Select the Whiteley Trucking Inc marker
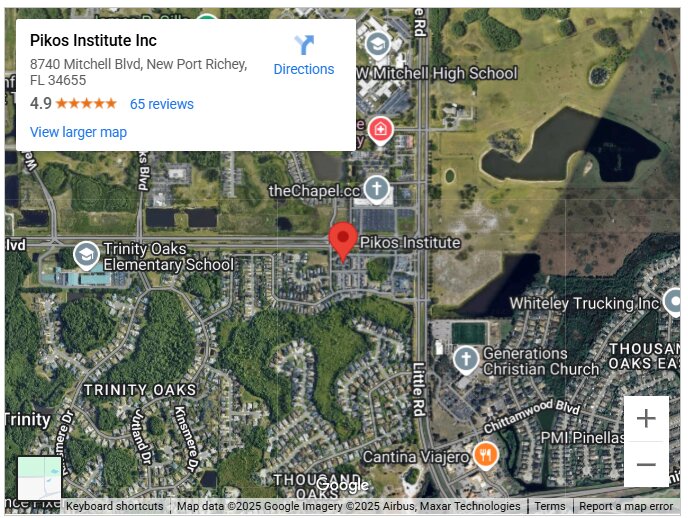Image resolution: width=688 pixels, height=518 pixels. click(x=674, y=301)
